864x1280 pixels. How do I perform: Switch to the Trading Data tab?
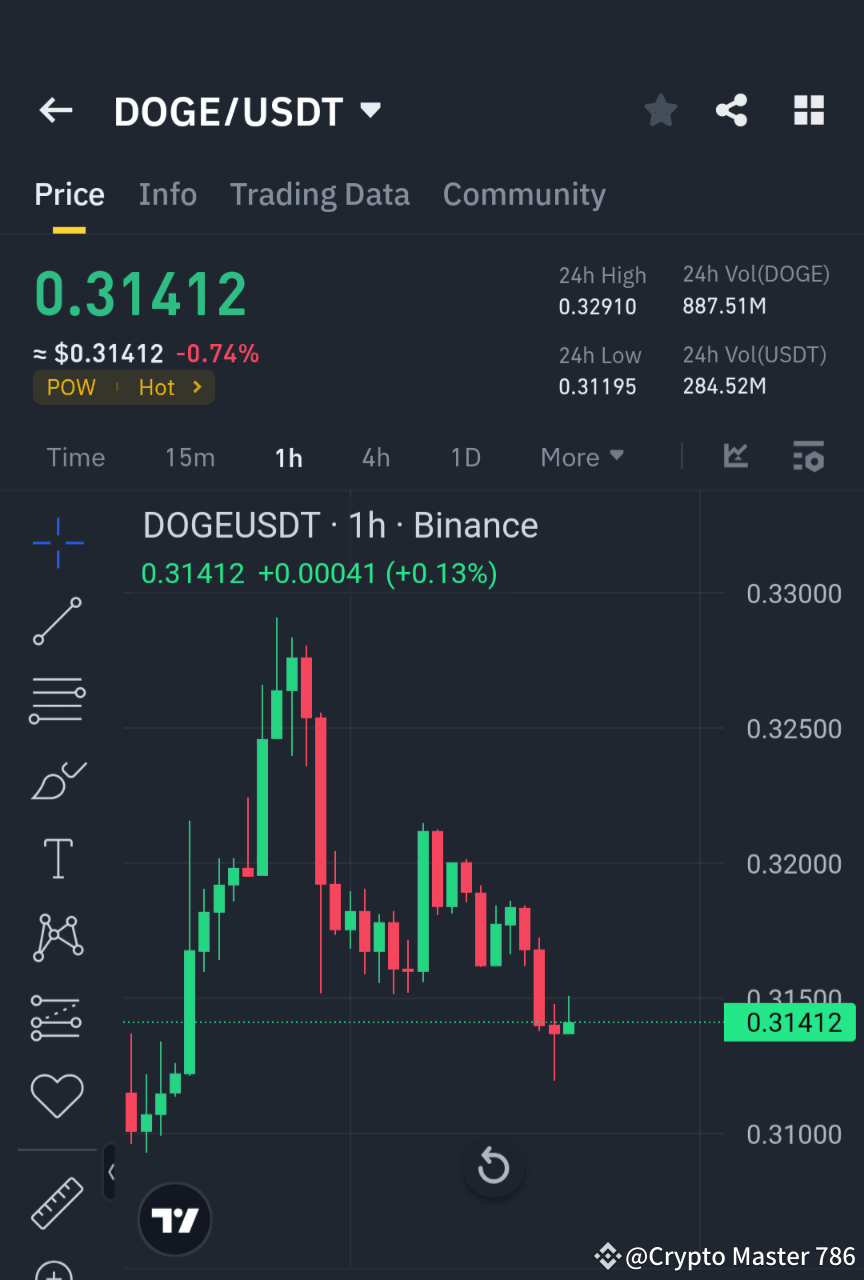[319, 194]
